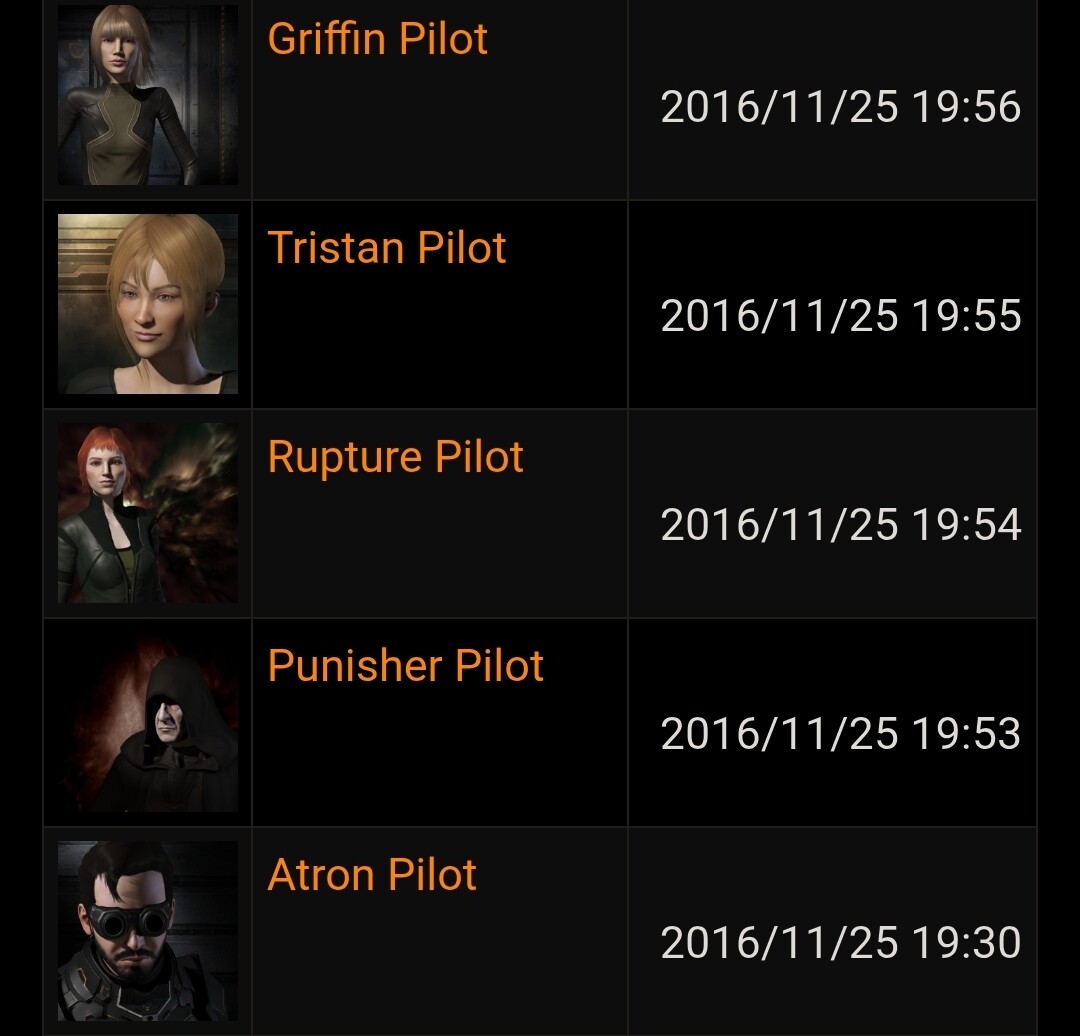Open the Tristan Pilot link
The image size is (1080, 1036).
pyautogui.click(x=387, y=248)
